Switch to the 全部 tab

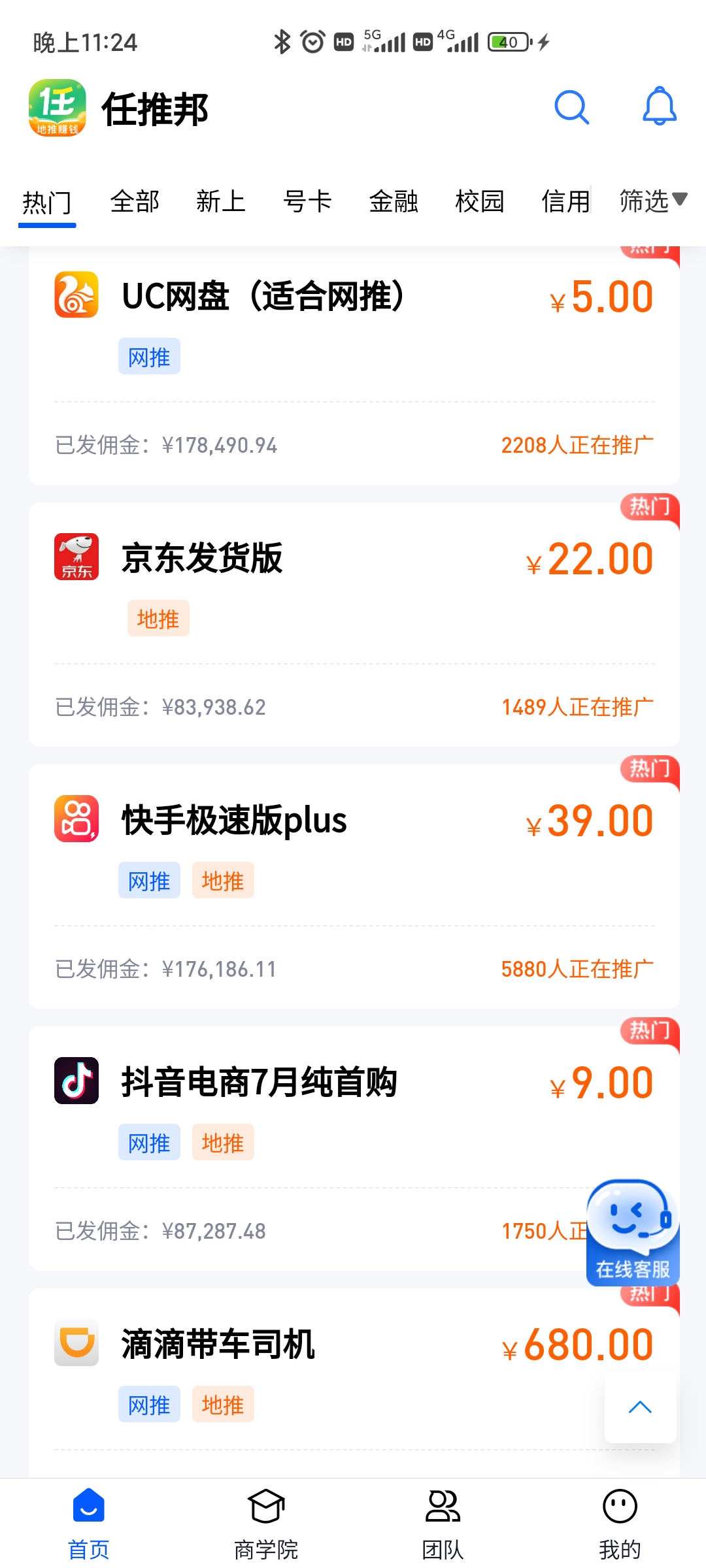coord(135,201)
